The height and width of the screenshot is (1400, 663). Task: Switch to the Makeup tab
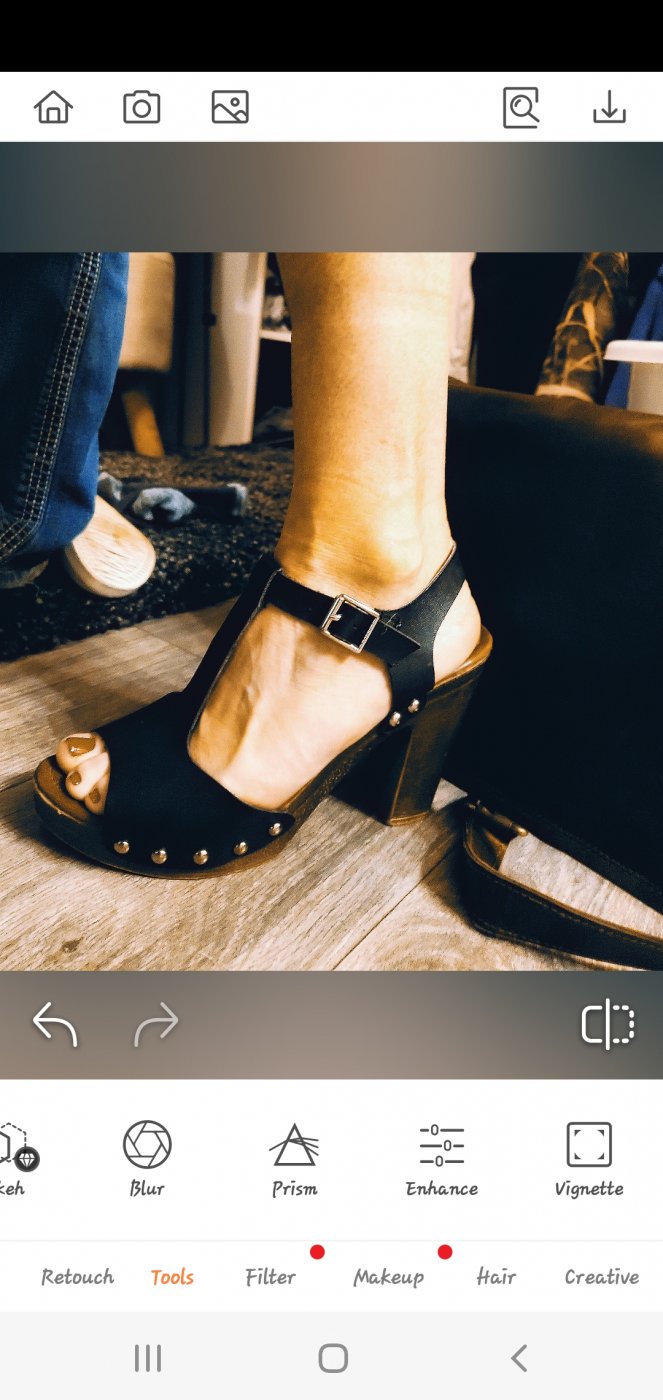(x=388, y=1277)
